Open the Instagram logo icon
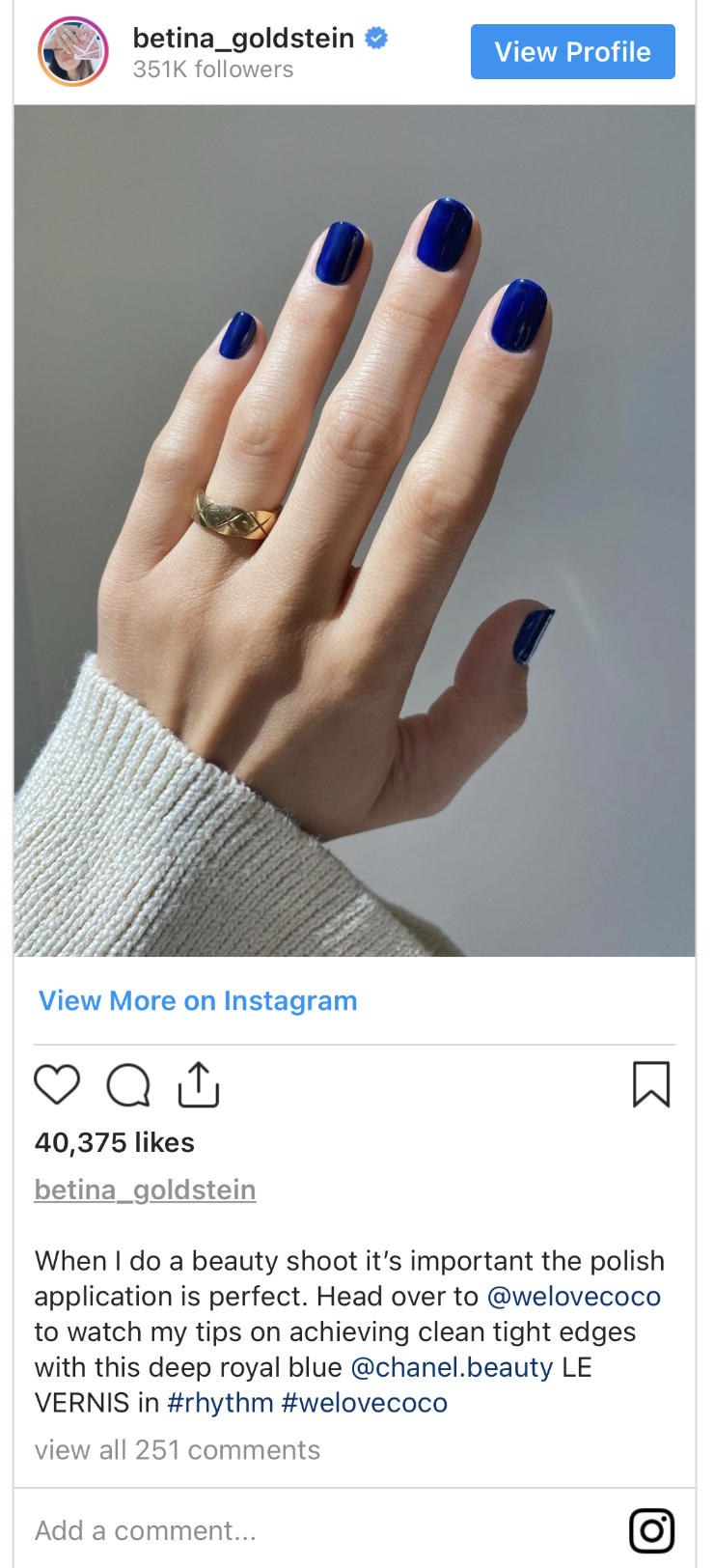The height and width of the screenshot is (1568, 714). 651,1530
